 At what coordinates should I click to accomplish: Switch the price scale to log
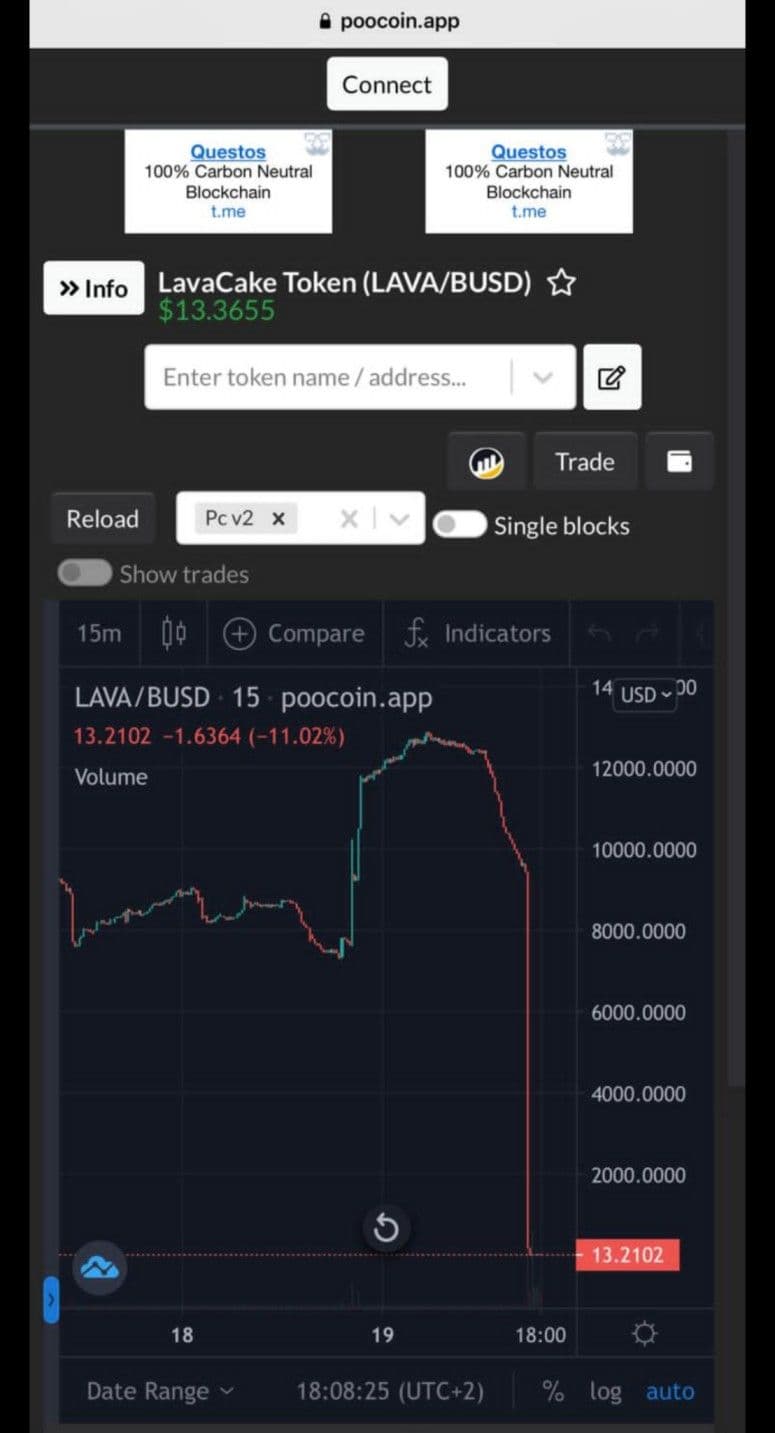coord(604,1391)
